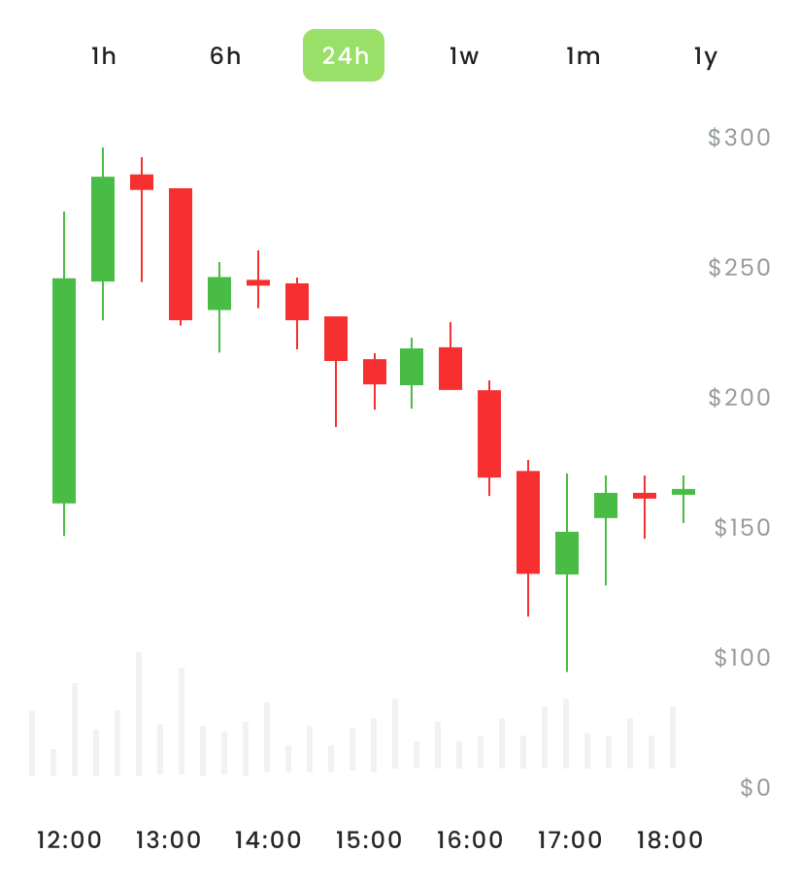This screenshot has height=885, width=800.
Task: Open the 1w weekly chart view
Action: coord(463,56)
